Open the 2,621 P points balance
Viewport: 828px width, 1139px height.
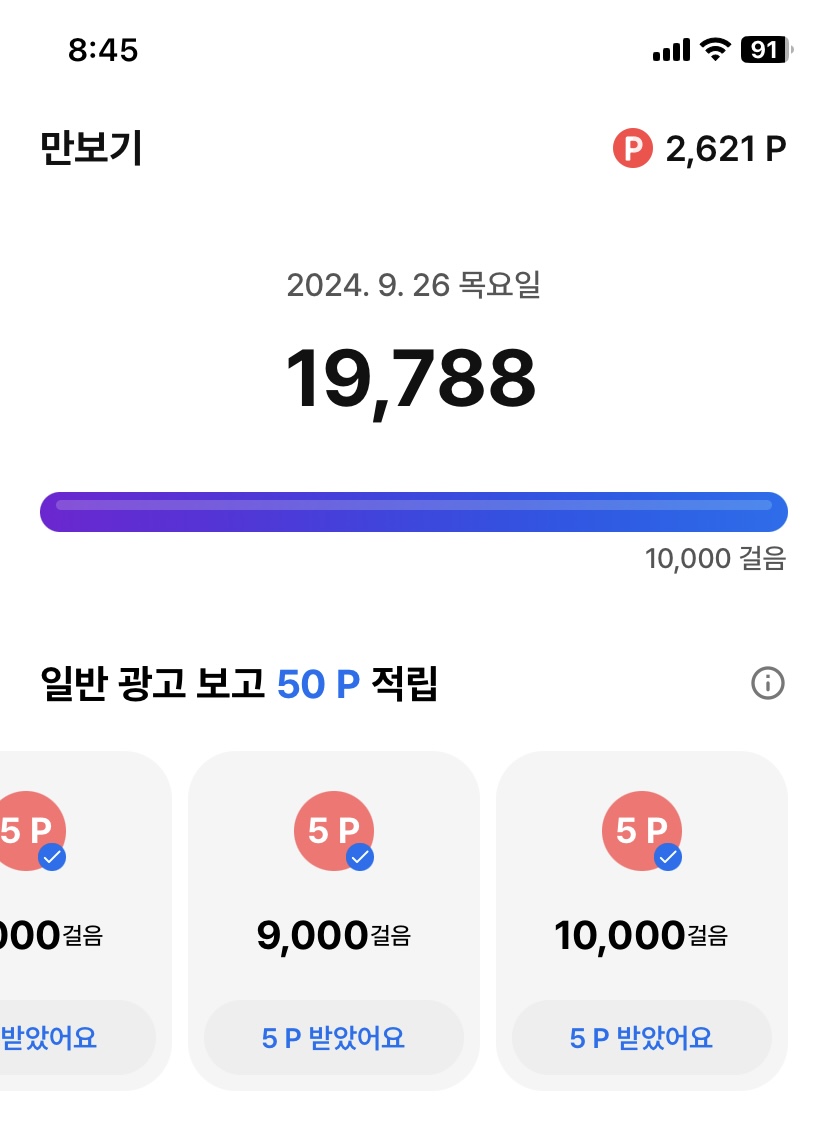click(700, 150)
